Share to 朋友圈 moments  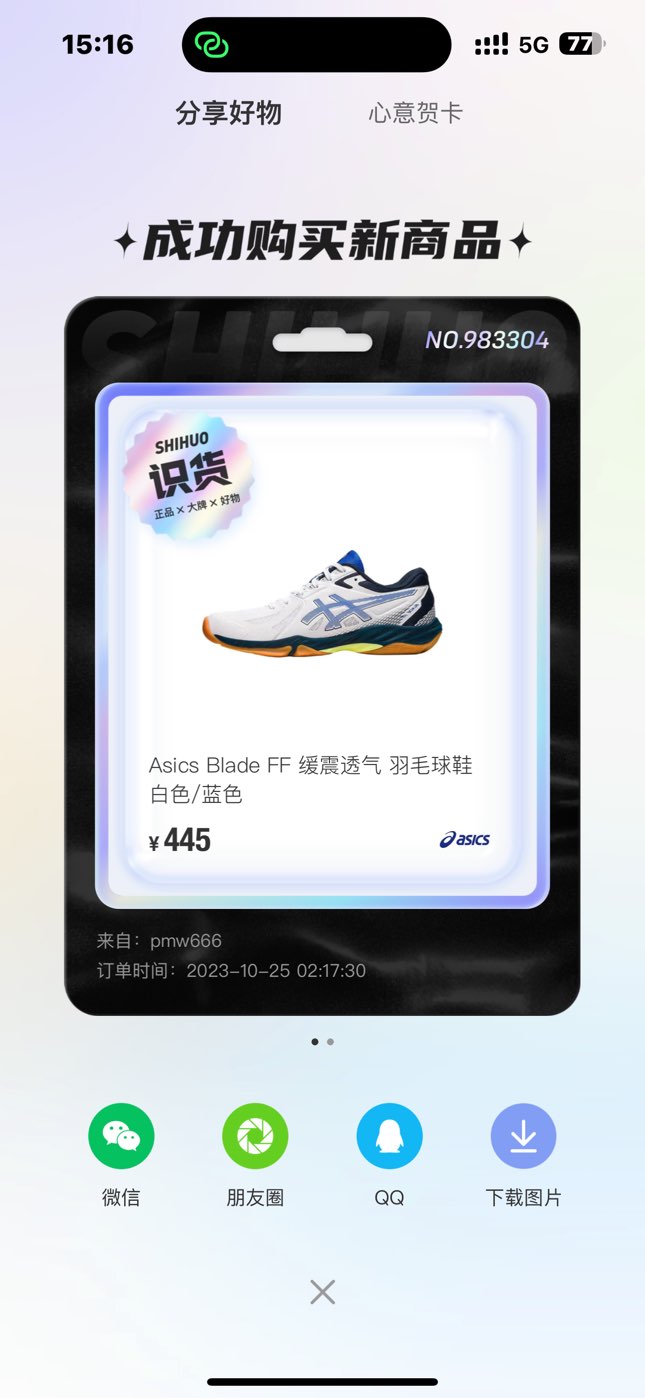click(255, 1136)
